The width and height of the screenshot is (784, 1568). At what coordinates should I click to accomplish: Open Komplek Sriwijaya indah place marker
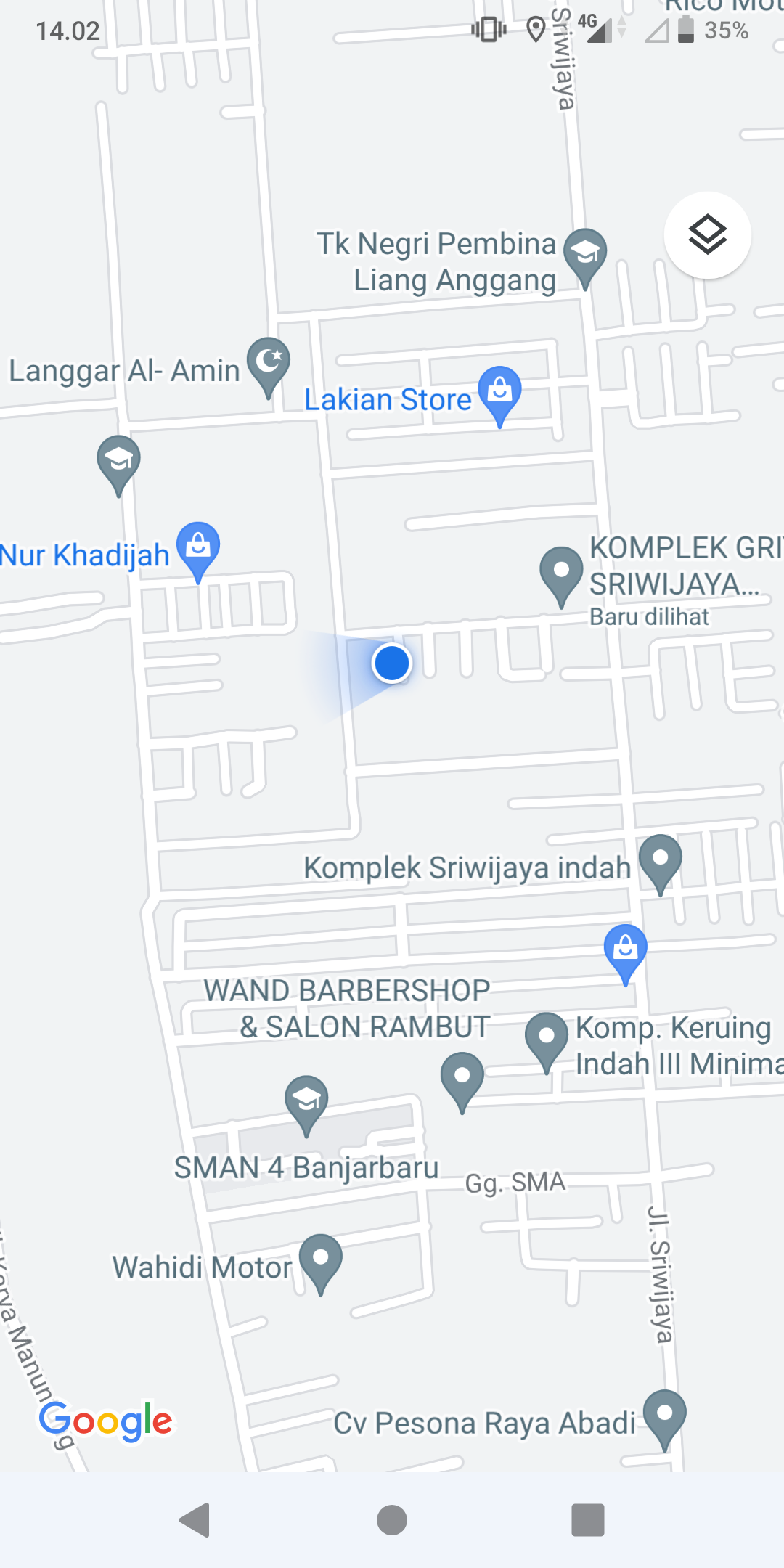click(x=660, y=860)
